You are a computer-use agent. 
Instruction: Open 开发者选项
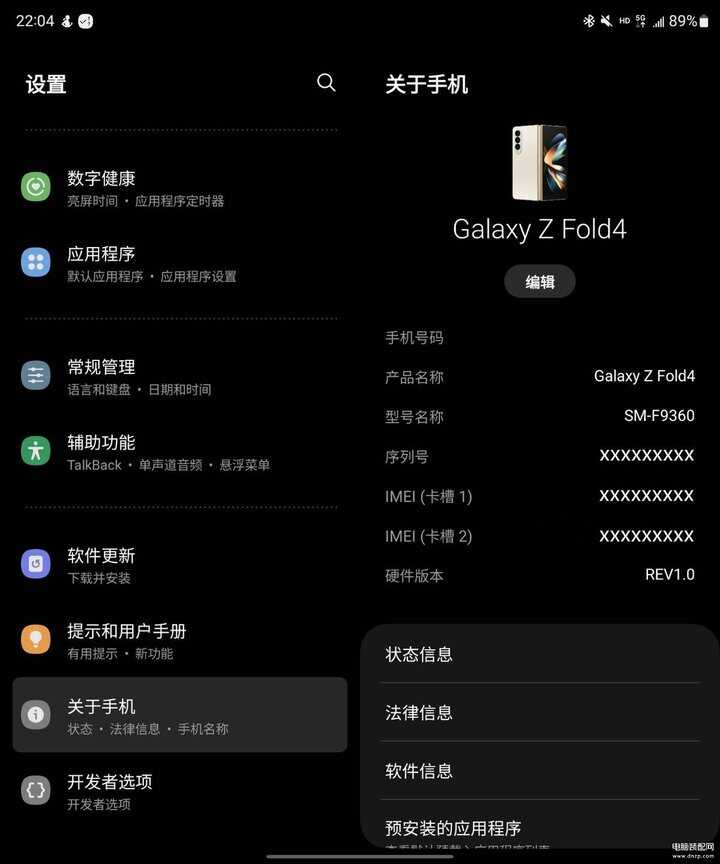pos(180,791)
